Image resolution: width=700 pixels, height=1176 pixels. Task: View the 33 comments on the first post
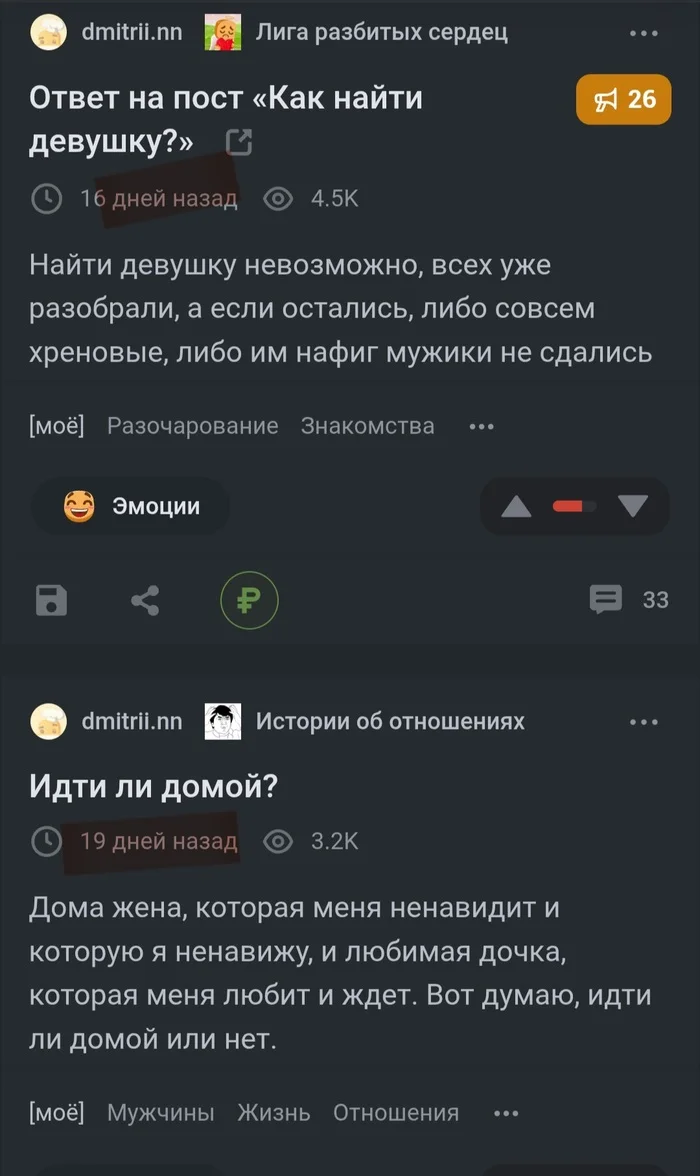629,599
